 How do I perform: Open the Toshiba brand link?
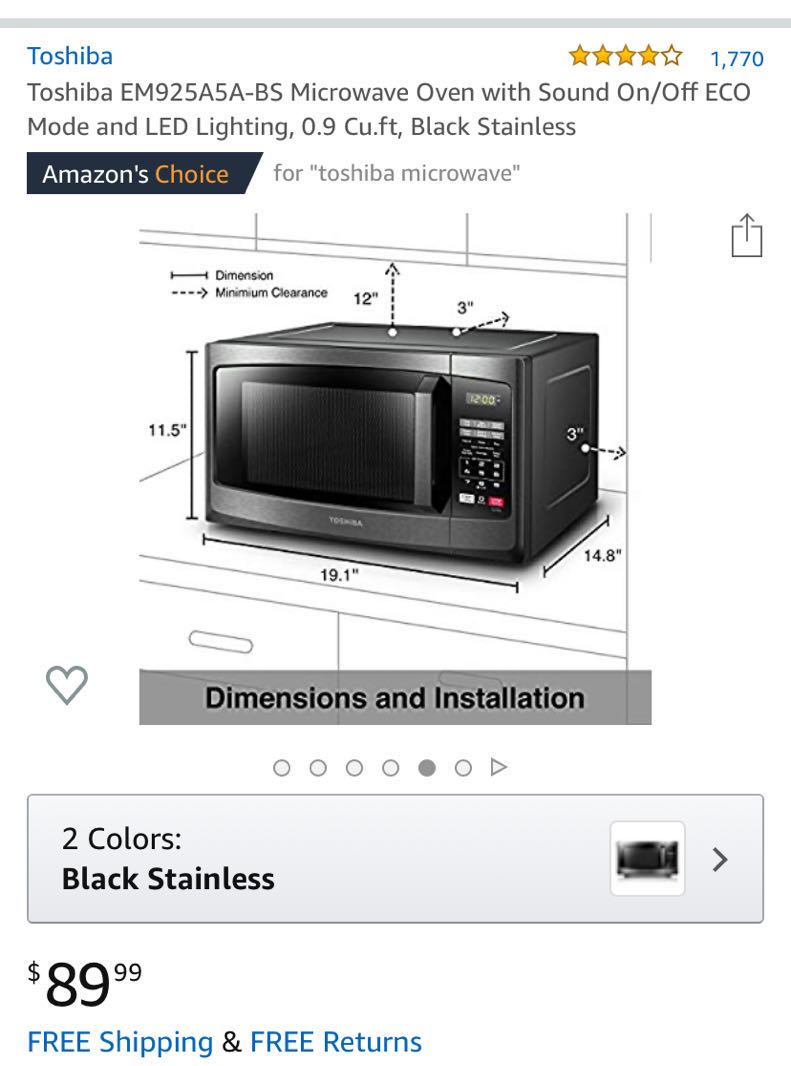69,55
